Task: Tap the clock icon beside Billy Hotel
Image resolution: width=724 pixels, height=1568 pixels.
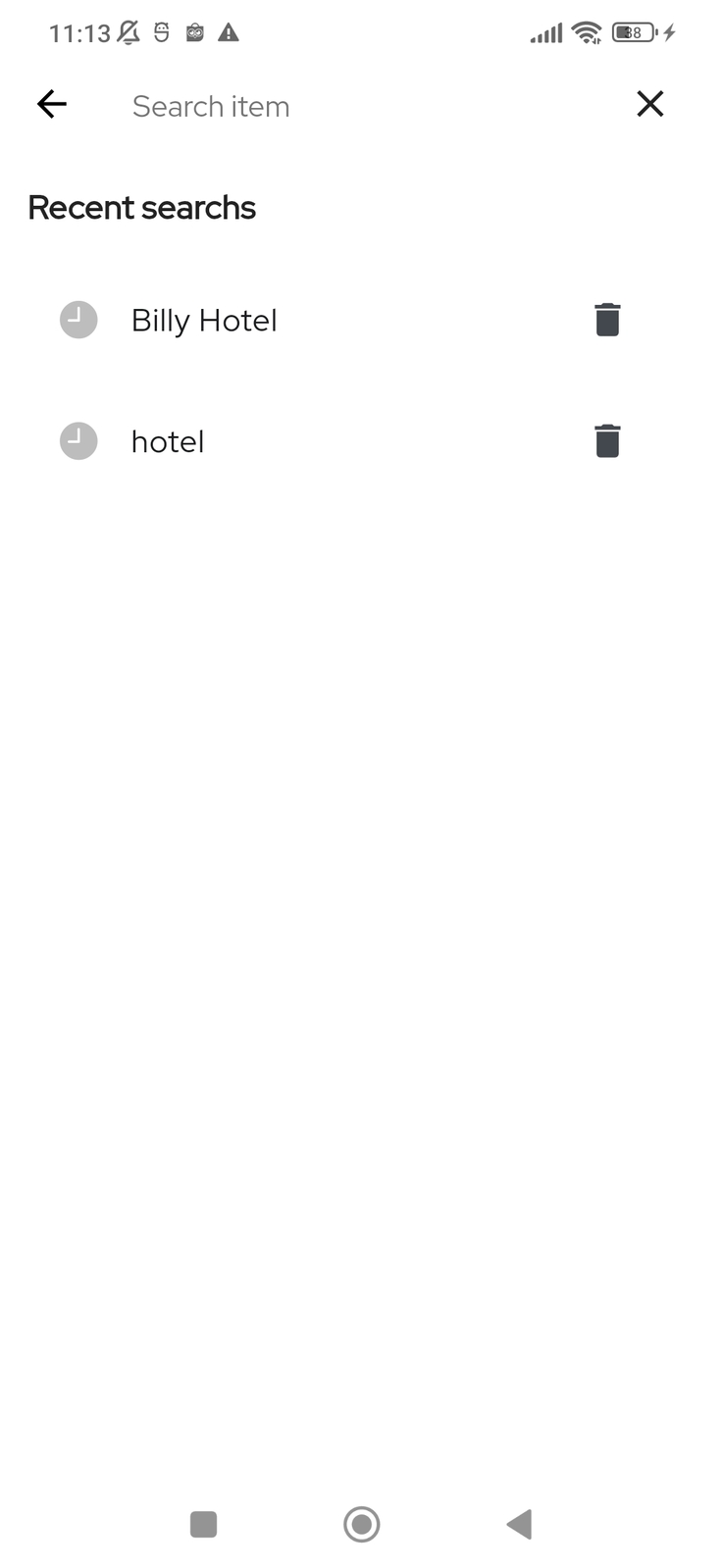Action: pos(78,319)
